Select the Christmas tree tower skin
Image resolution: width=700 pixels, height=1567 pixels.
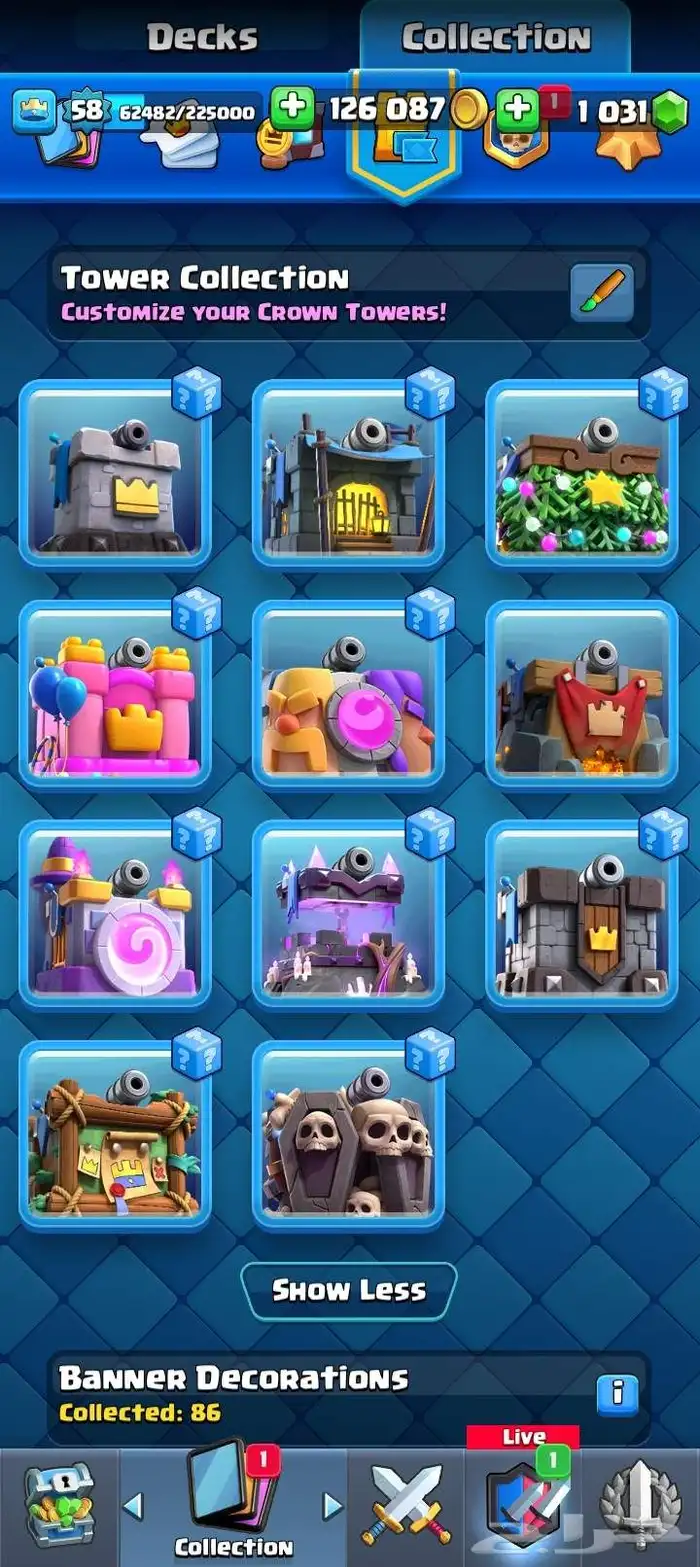581,474
